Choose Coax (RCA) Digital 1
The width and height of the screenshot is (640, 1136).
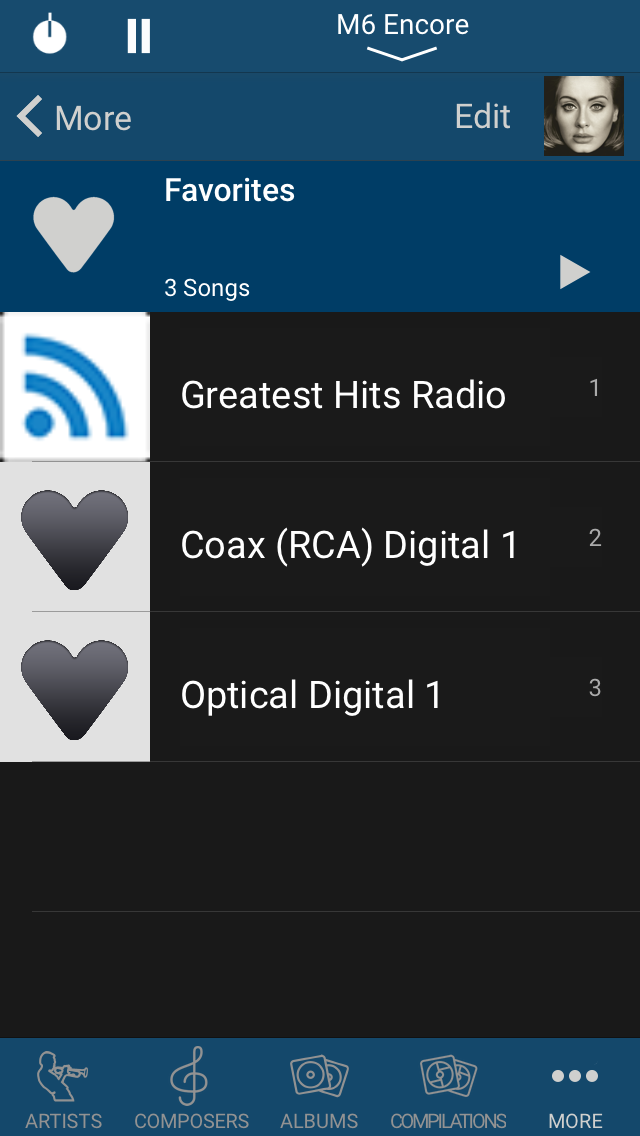349,545
